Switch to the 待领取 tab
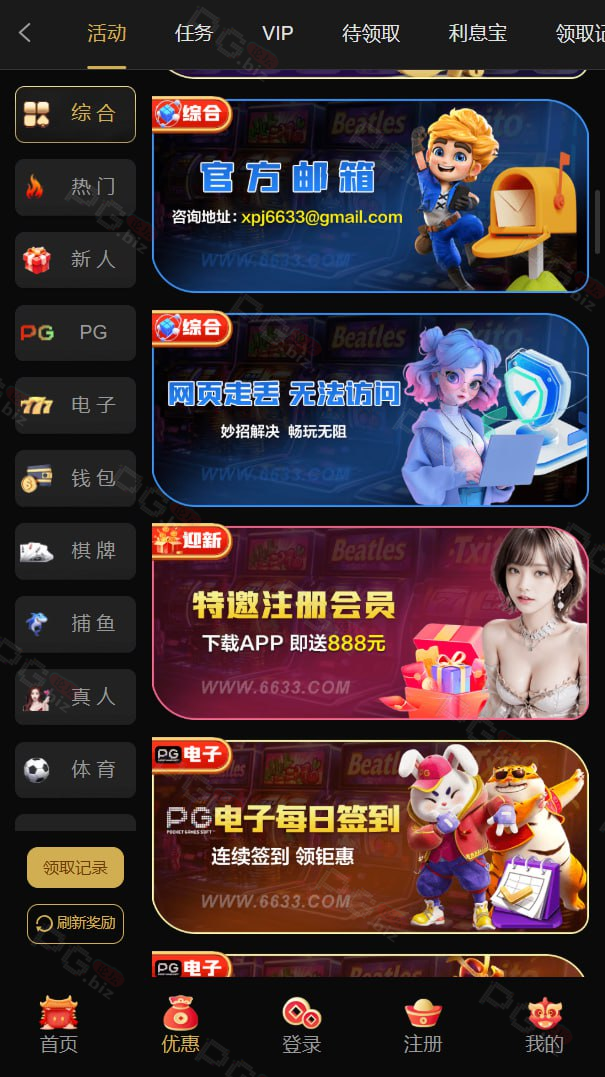This screenshot has height=1077, width=605. 371,33
